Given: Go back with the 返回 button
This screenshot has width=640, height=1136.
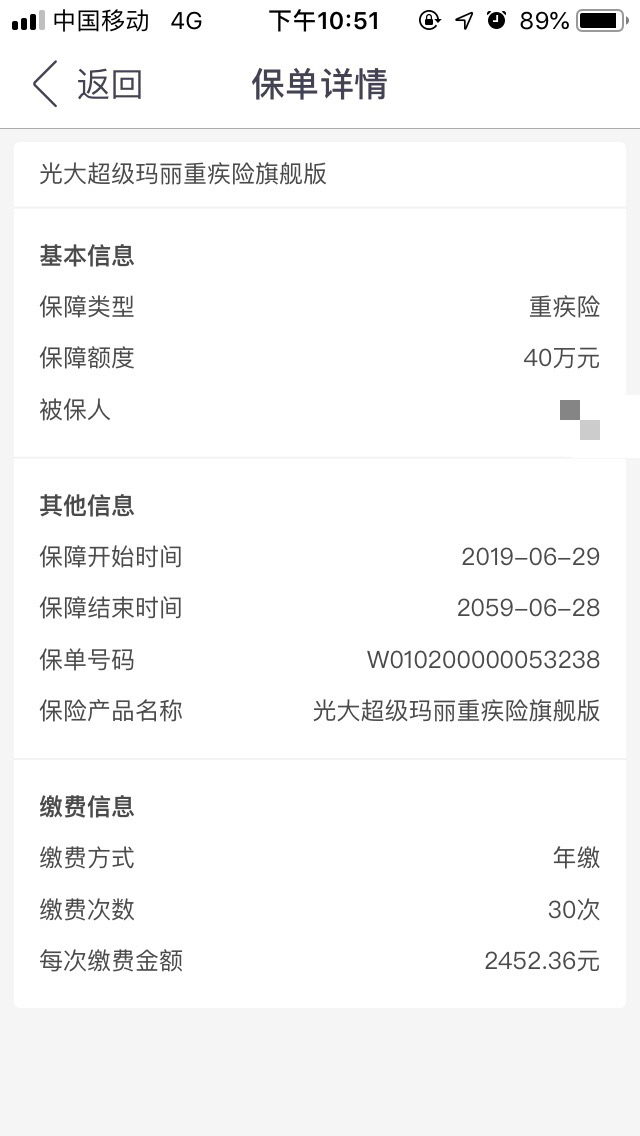Looking at the screenshot, I should pos(88,84).
